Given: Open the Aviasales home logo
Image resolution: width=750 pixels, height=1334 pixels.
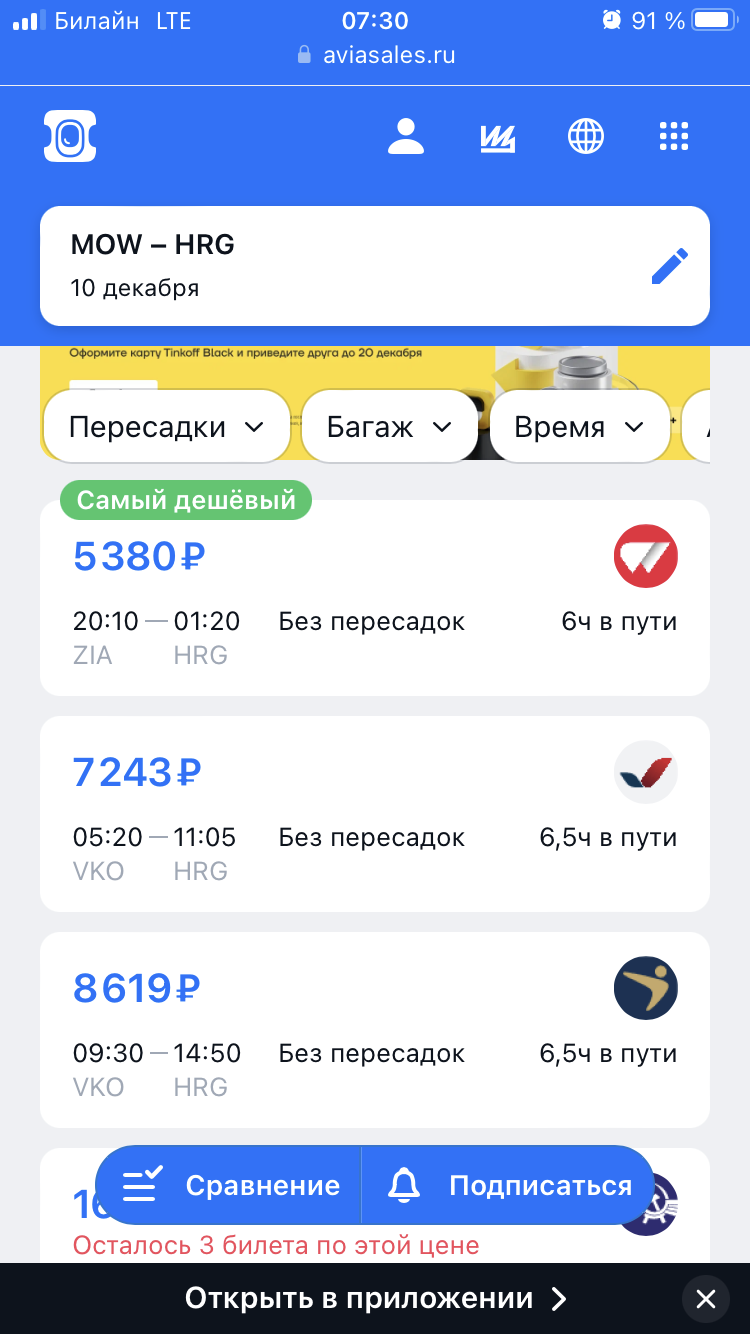Looking at the screenshot, I should pyautogui.click(x=70, y=136).
